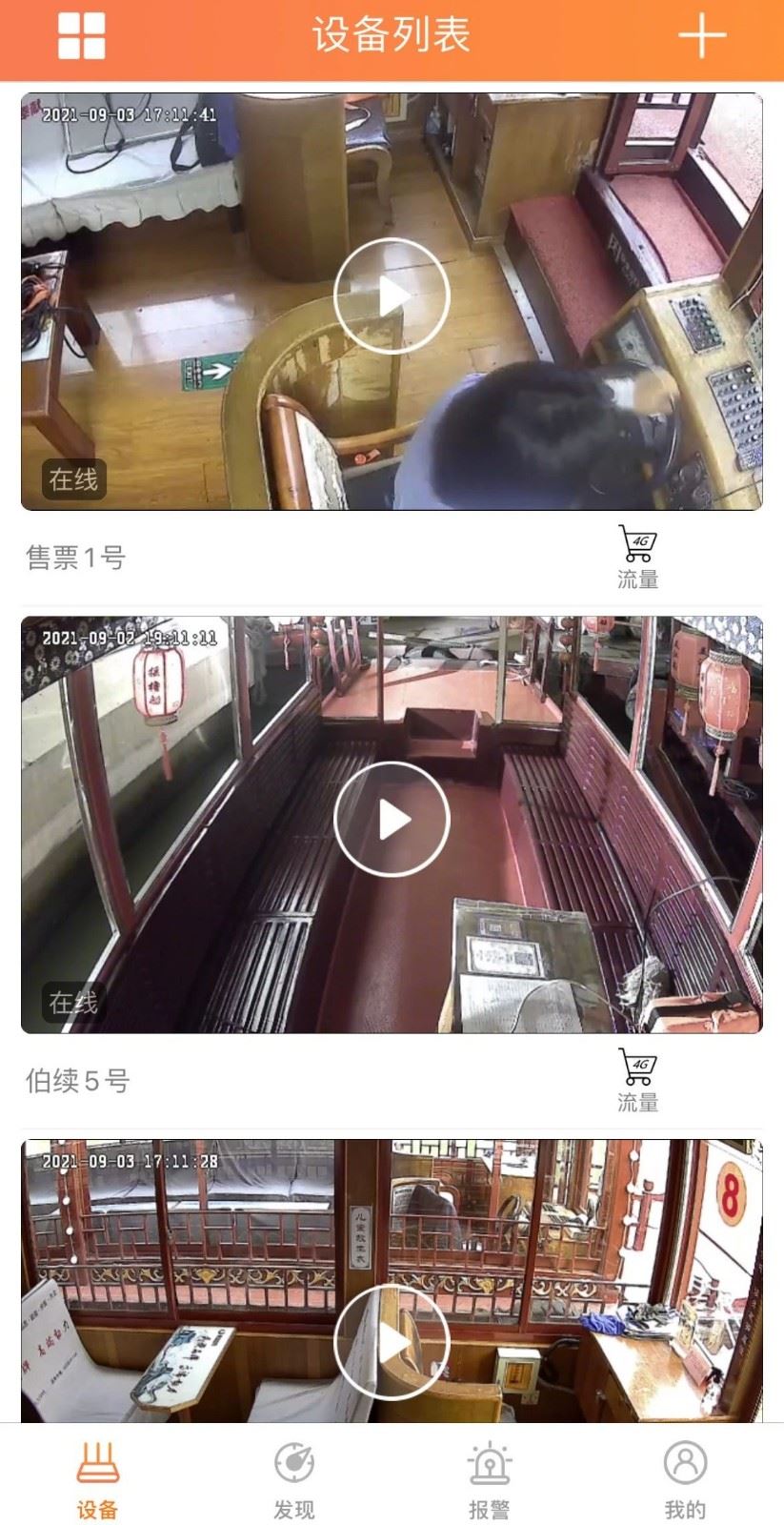Open the grid layout view icon
Viewport: 784px width, 1525px height.
pos(82,36)
